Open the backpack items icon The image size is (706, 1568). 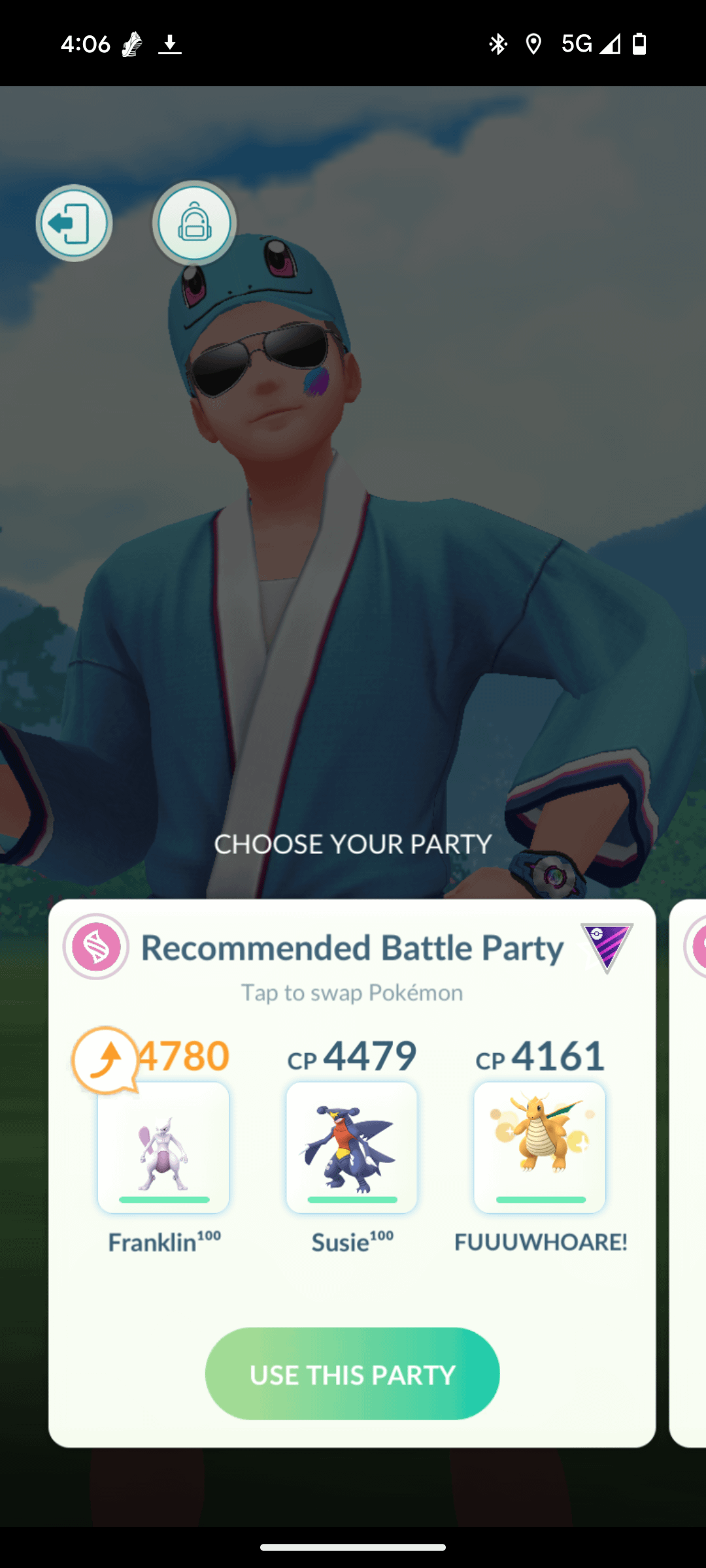pos(194,223)
